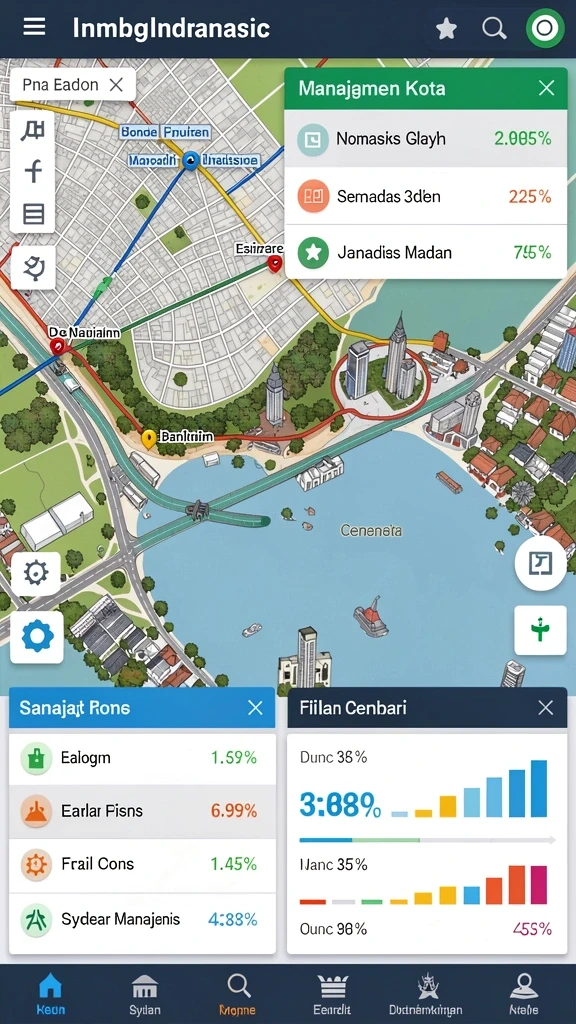Switch to the Sylan tab
576x1024 pixels.
(x=144, y=993)
